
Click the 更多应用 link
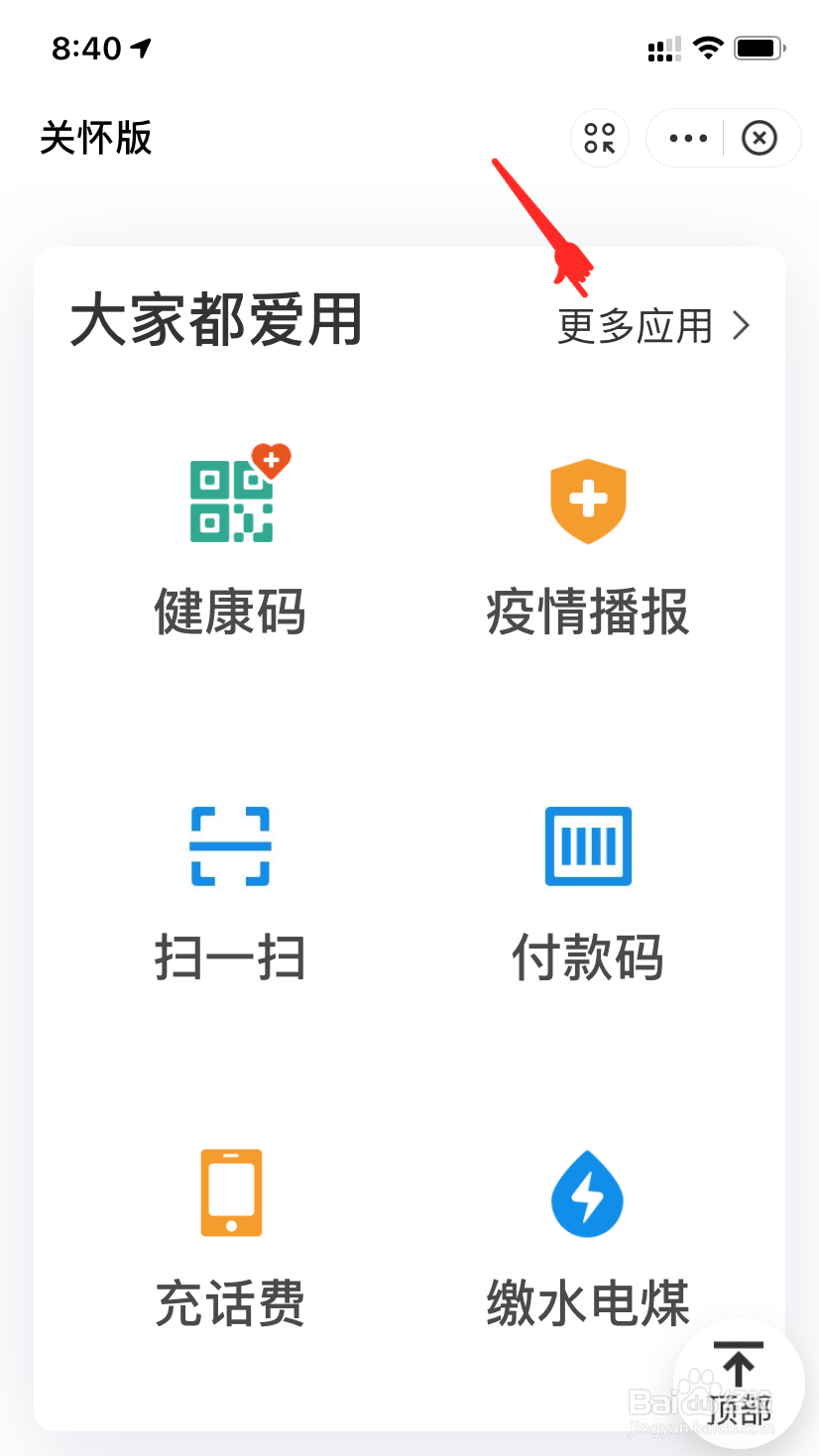pos(635,326)
